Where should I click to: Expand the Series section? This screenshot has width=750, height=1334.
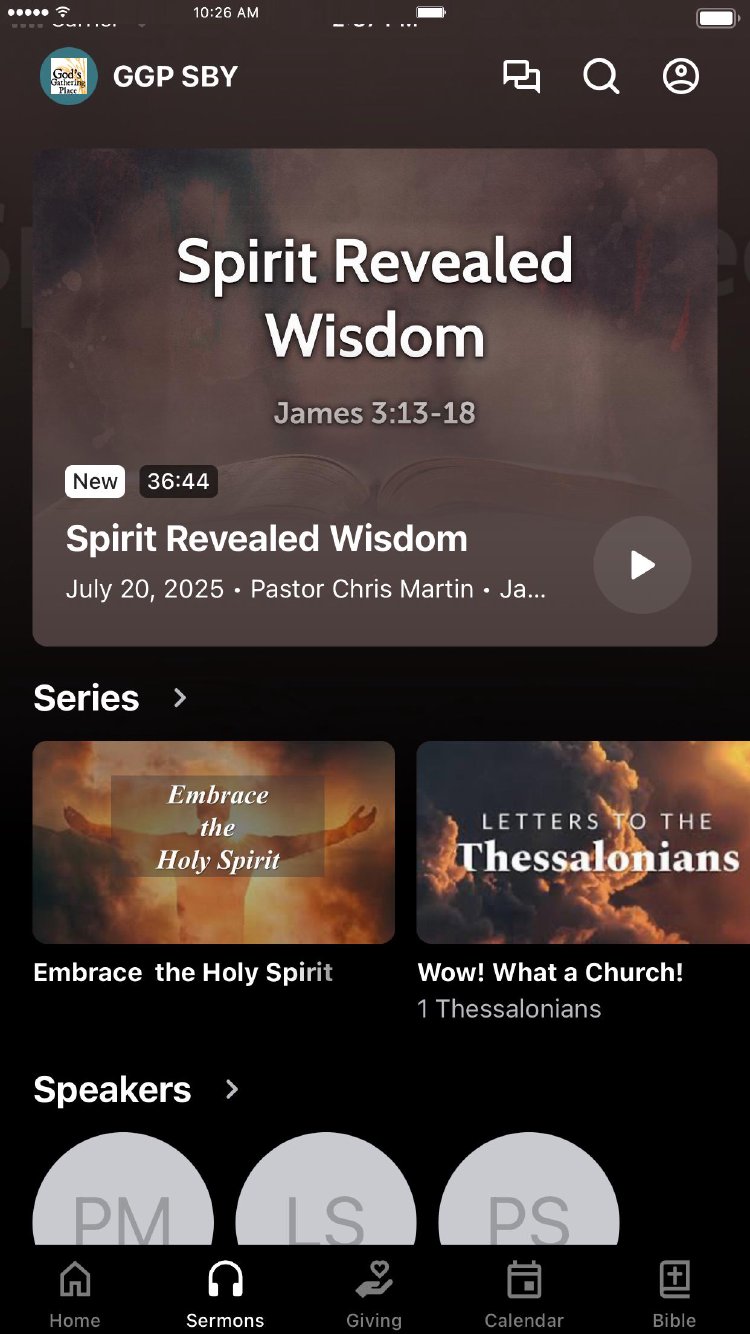pos(180,698)
